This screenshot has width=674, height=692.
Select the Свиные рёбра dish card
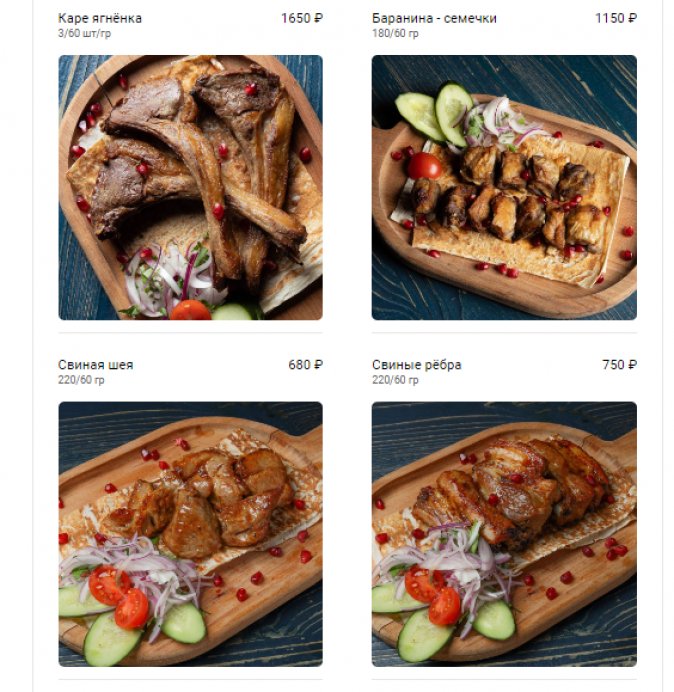click(504, 534)
